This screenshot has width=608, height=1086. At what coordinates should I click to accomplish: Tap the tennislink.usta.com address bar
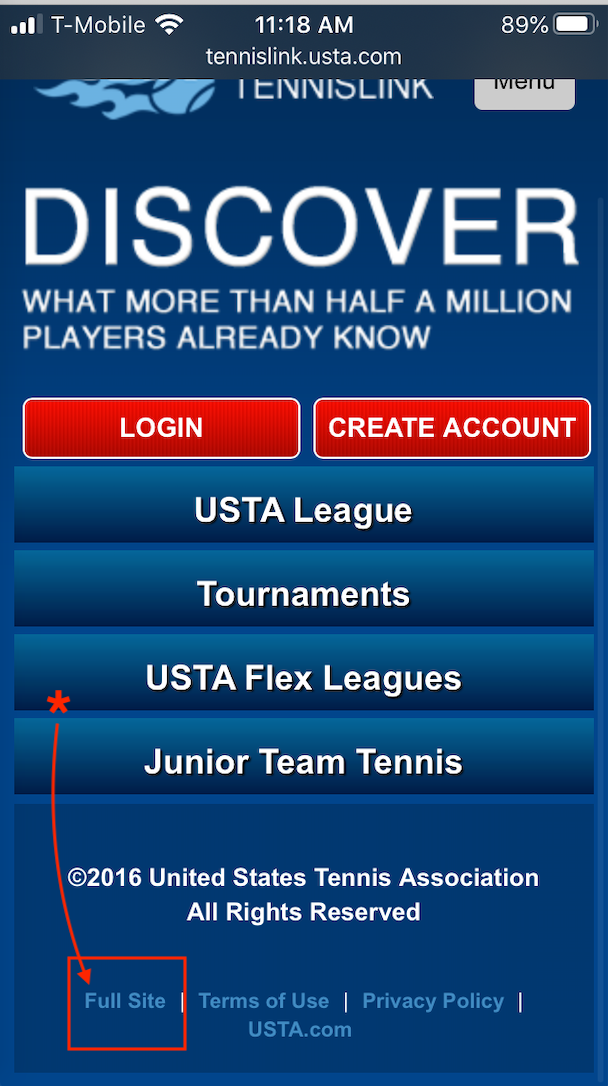point(303,57)
